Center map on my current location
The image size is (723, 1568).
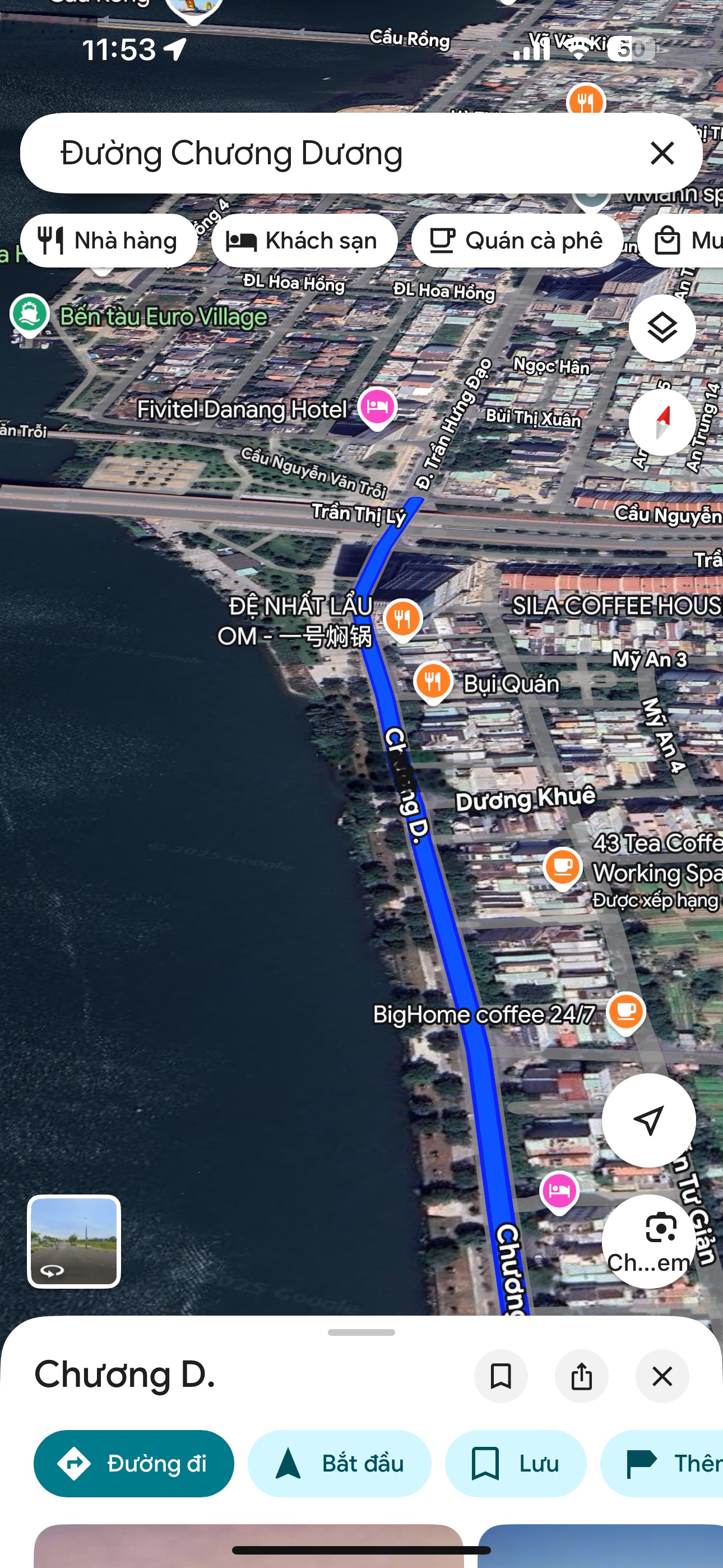(648, 1119)
